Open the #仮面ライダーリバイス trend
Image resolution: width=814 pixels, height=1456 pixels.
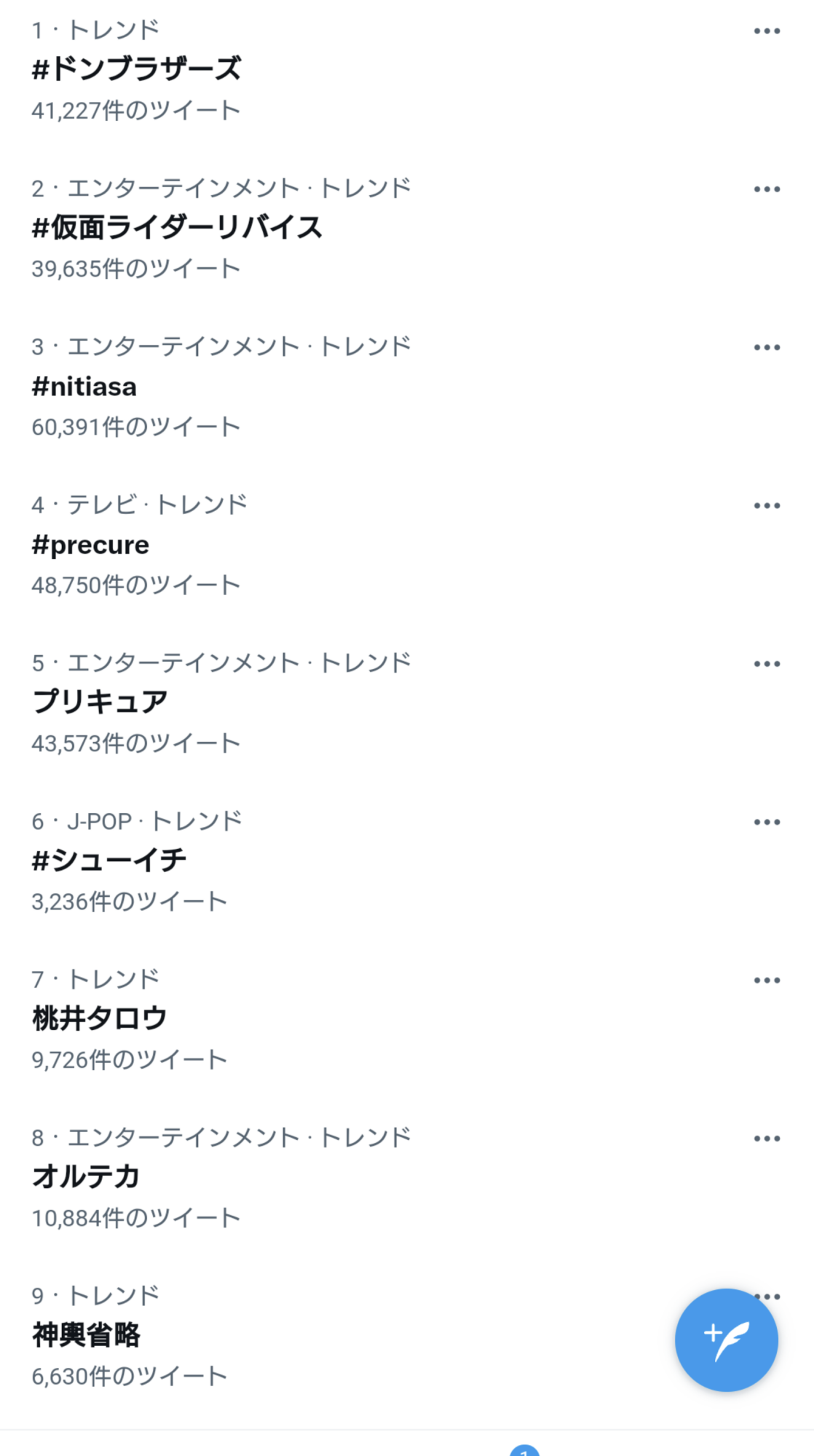[177, 227]
